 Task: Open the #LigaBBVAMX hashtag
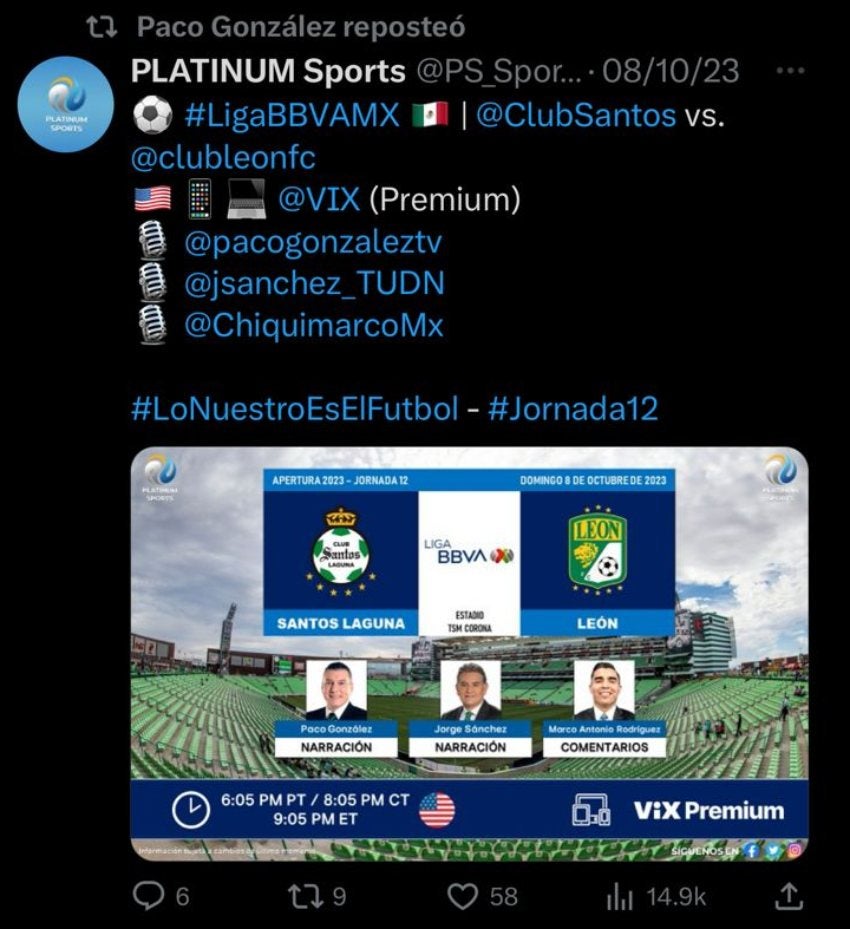point(292,116)
